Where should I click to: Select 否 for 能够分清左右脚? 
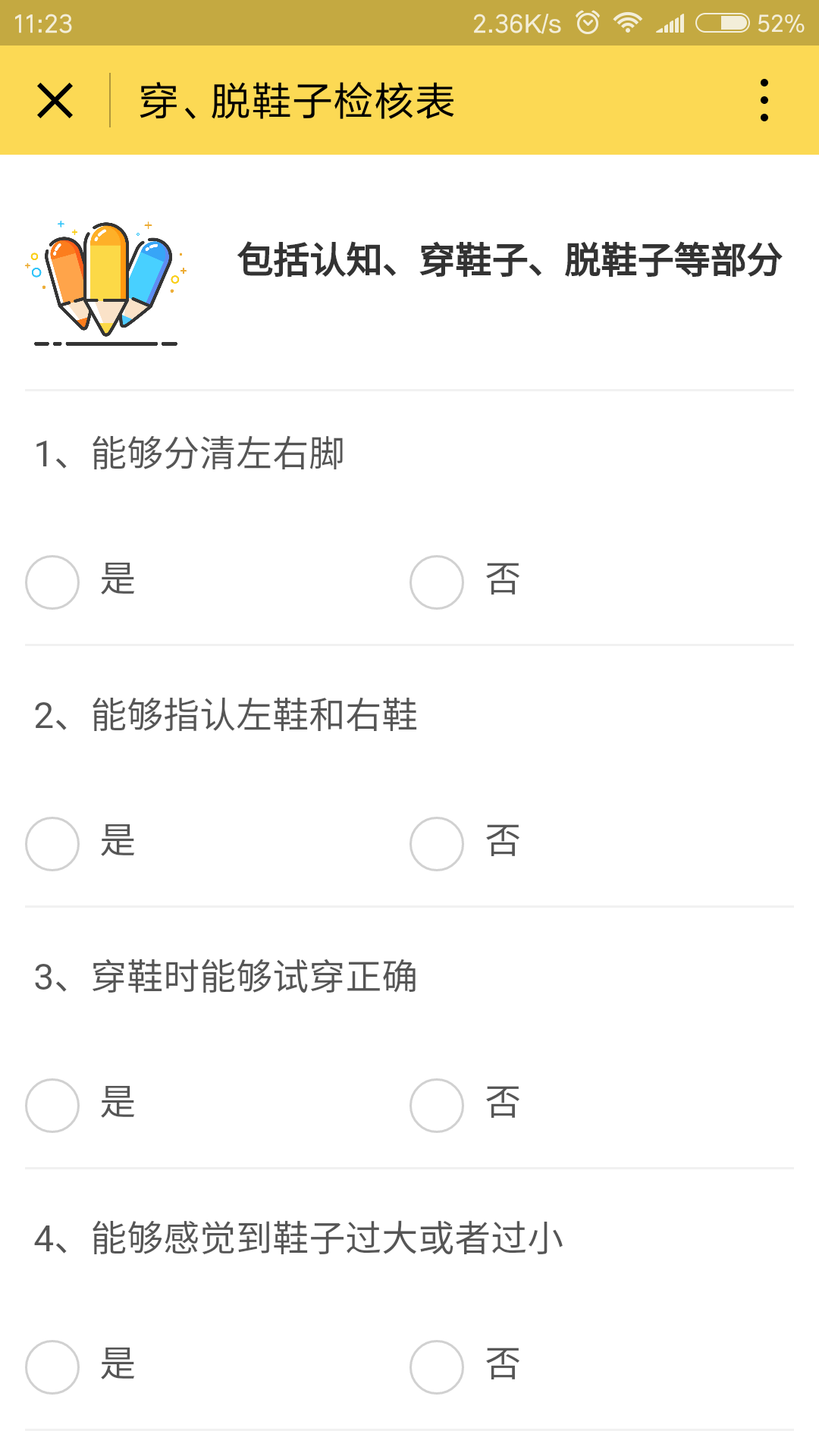click(437, 582)
